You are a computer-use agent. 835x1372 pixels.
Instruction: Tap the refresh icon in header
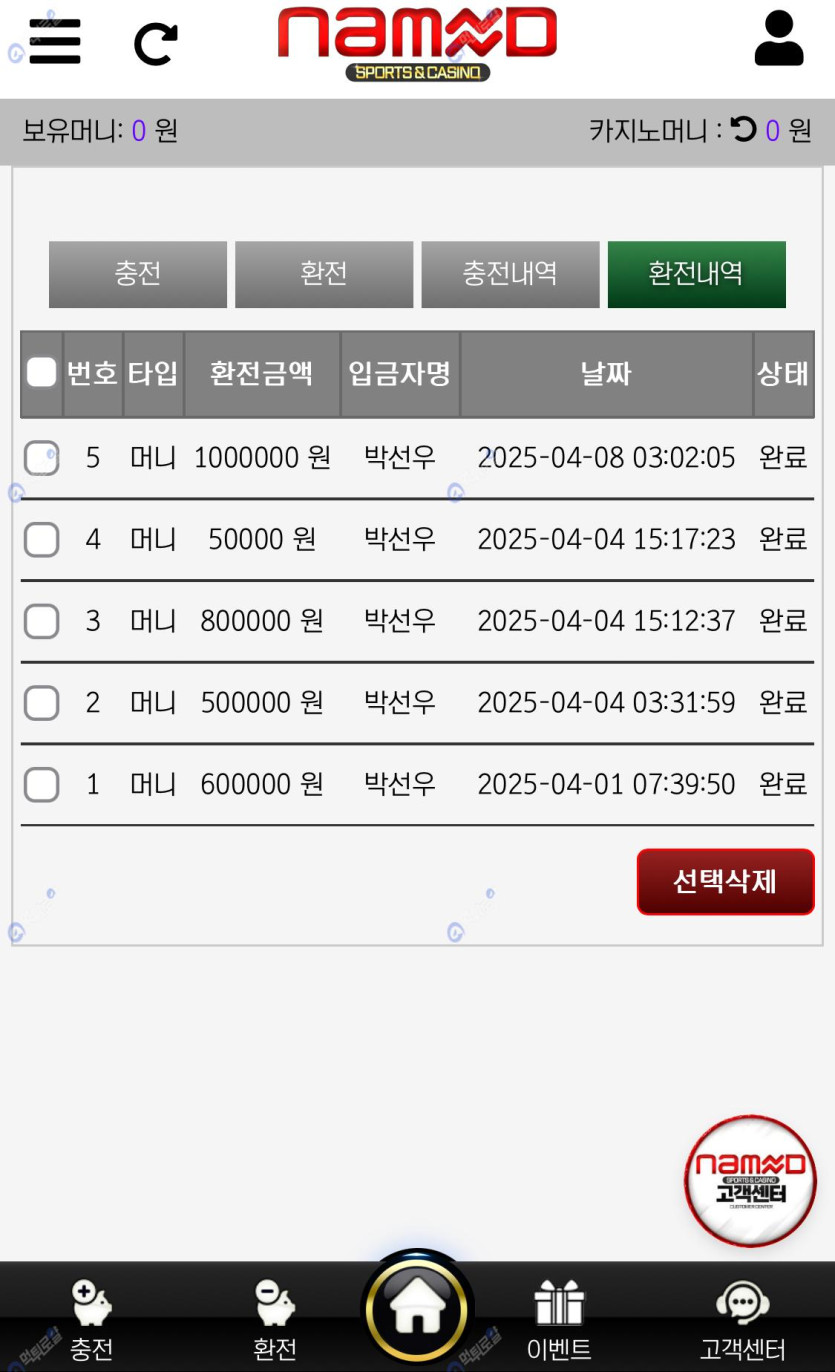155,44
